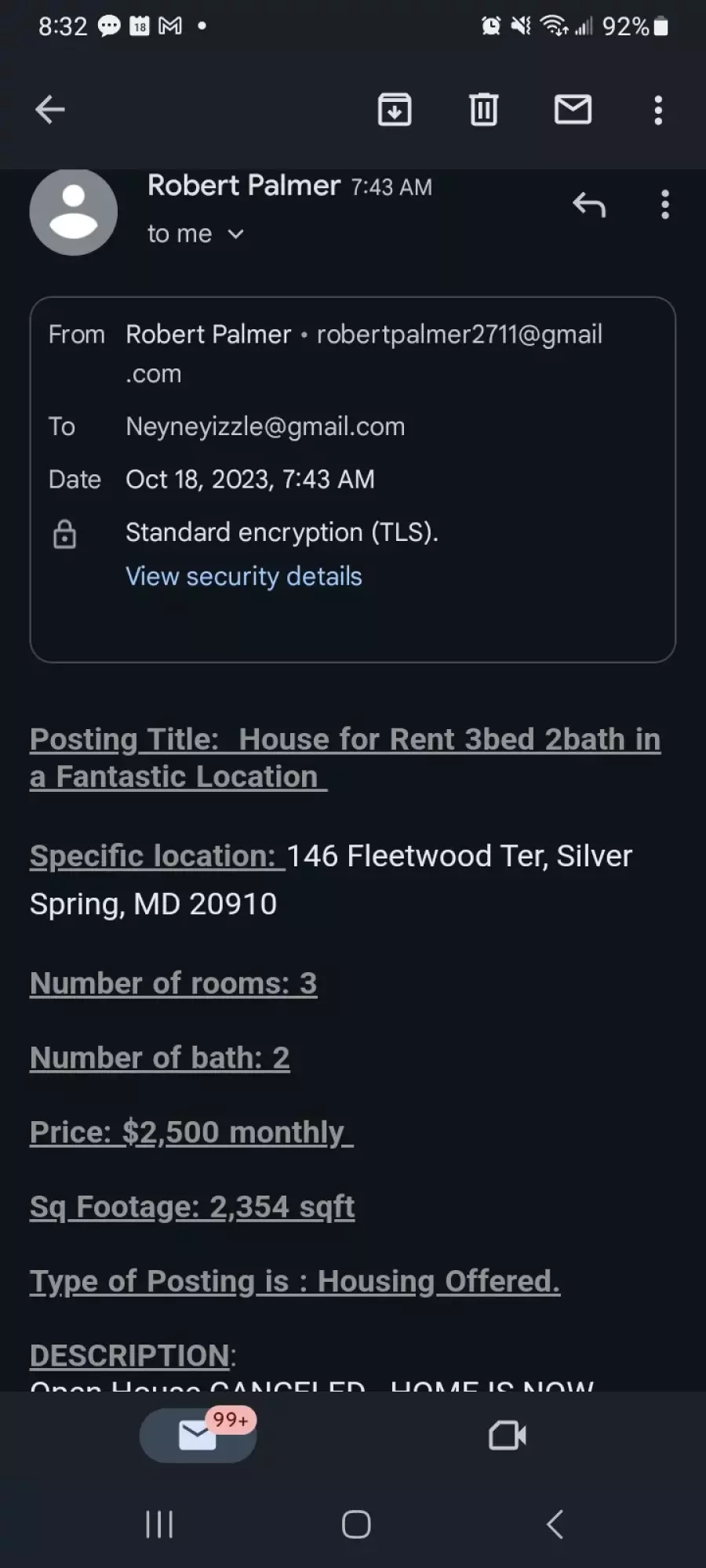
Task: Switch to the Meet video tab
Action: tap(508, 1436)
